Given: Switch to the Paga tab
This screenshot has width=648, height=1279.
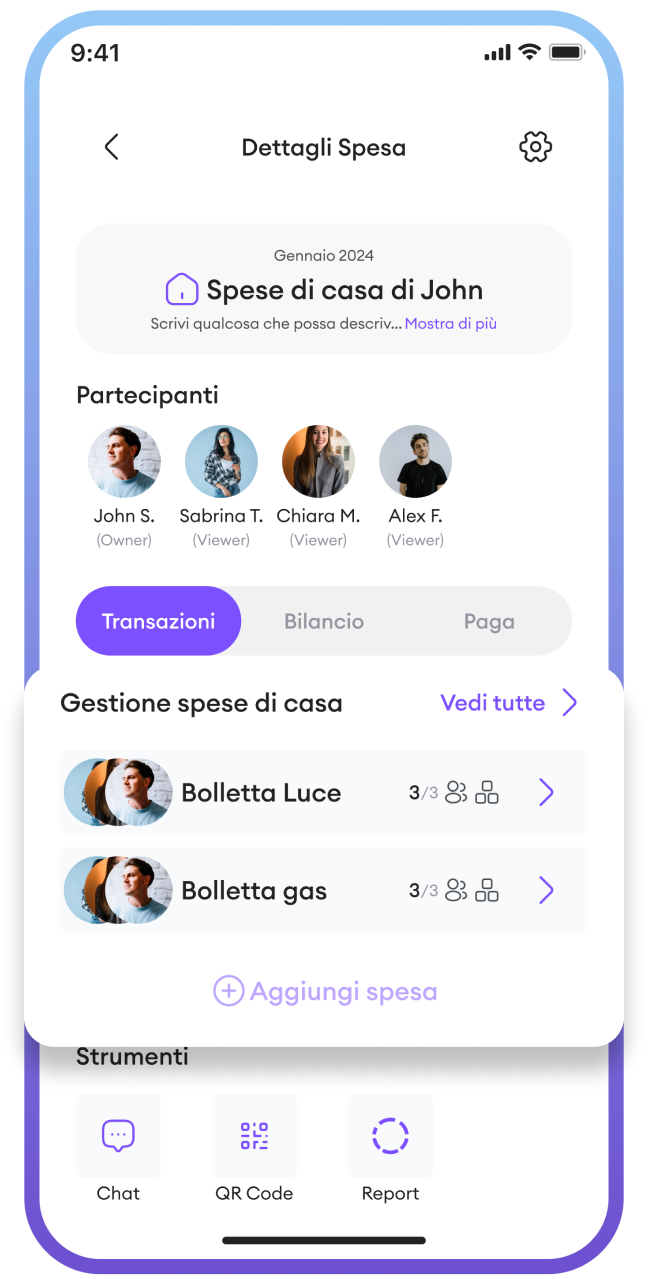Looking at the screenshot, I should [489, 621].
